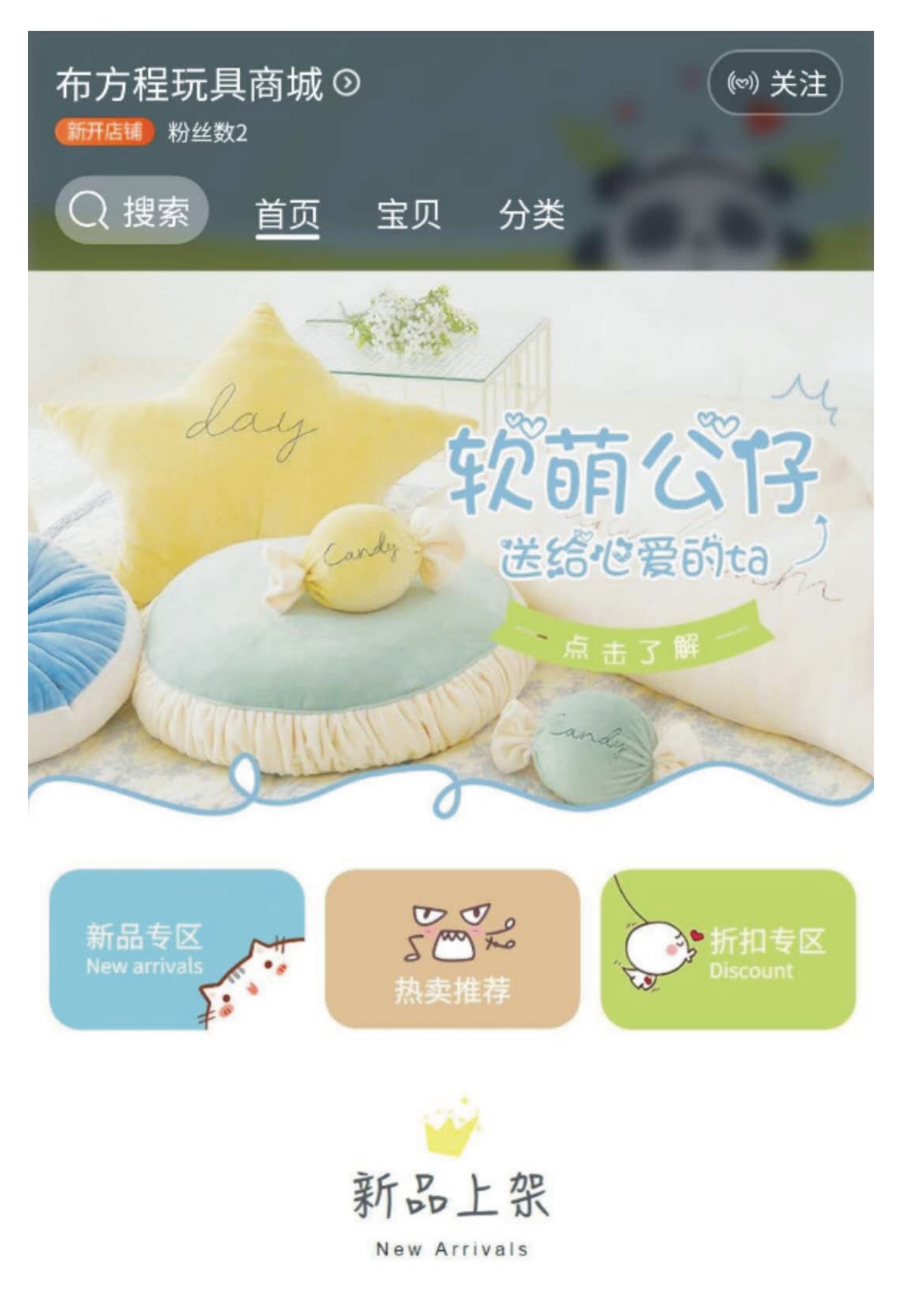Switch to the 分类 tab
Viewport: 902px width, 1316px height.
tap(531, 214)
